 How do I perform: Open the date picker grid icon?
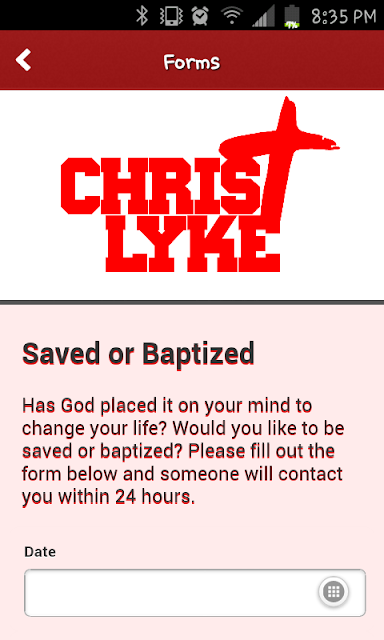pos(333,591)
